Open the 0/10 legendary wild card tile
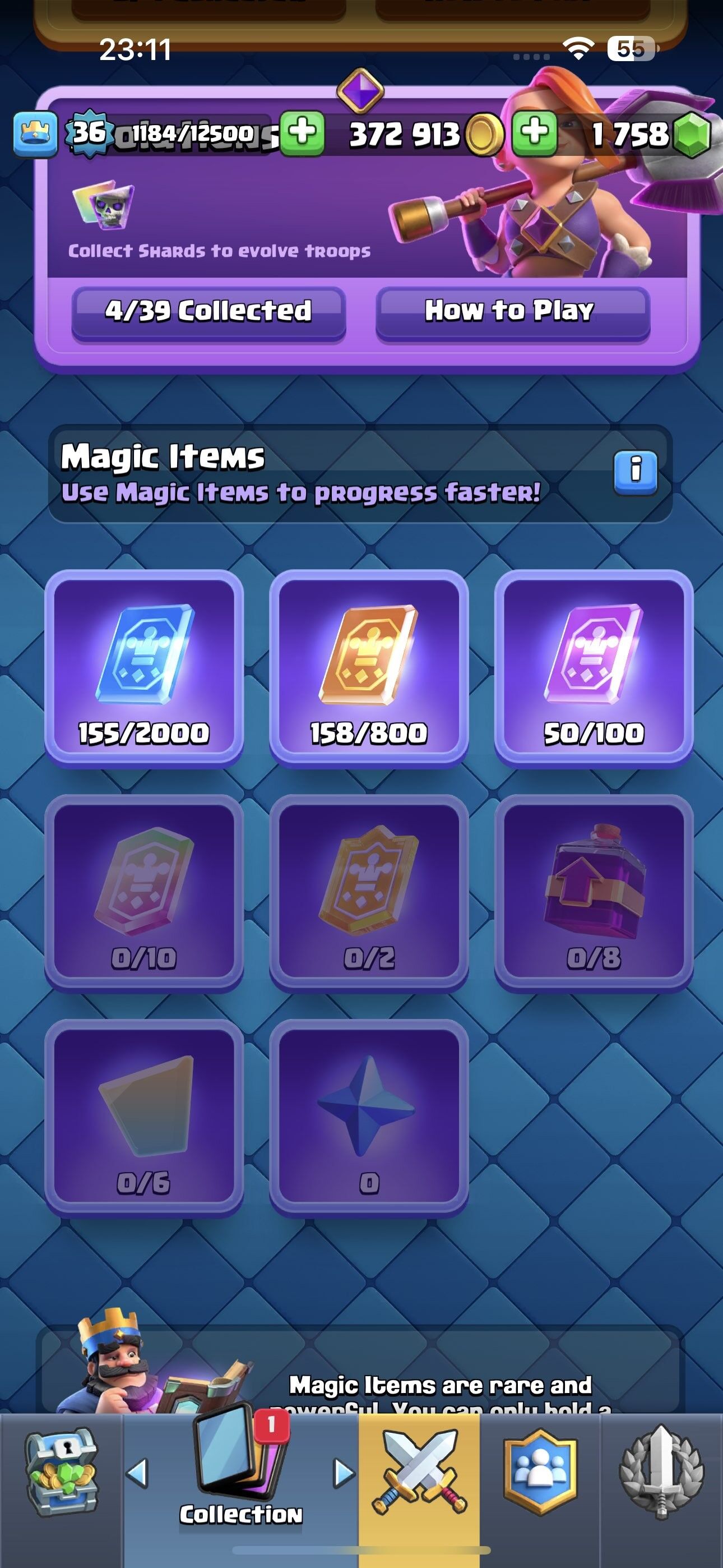Image resolution: width=723 pixels, height=1568 pixels. (144, 892)
